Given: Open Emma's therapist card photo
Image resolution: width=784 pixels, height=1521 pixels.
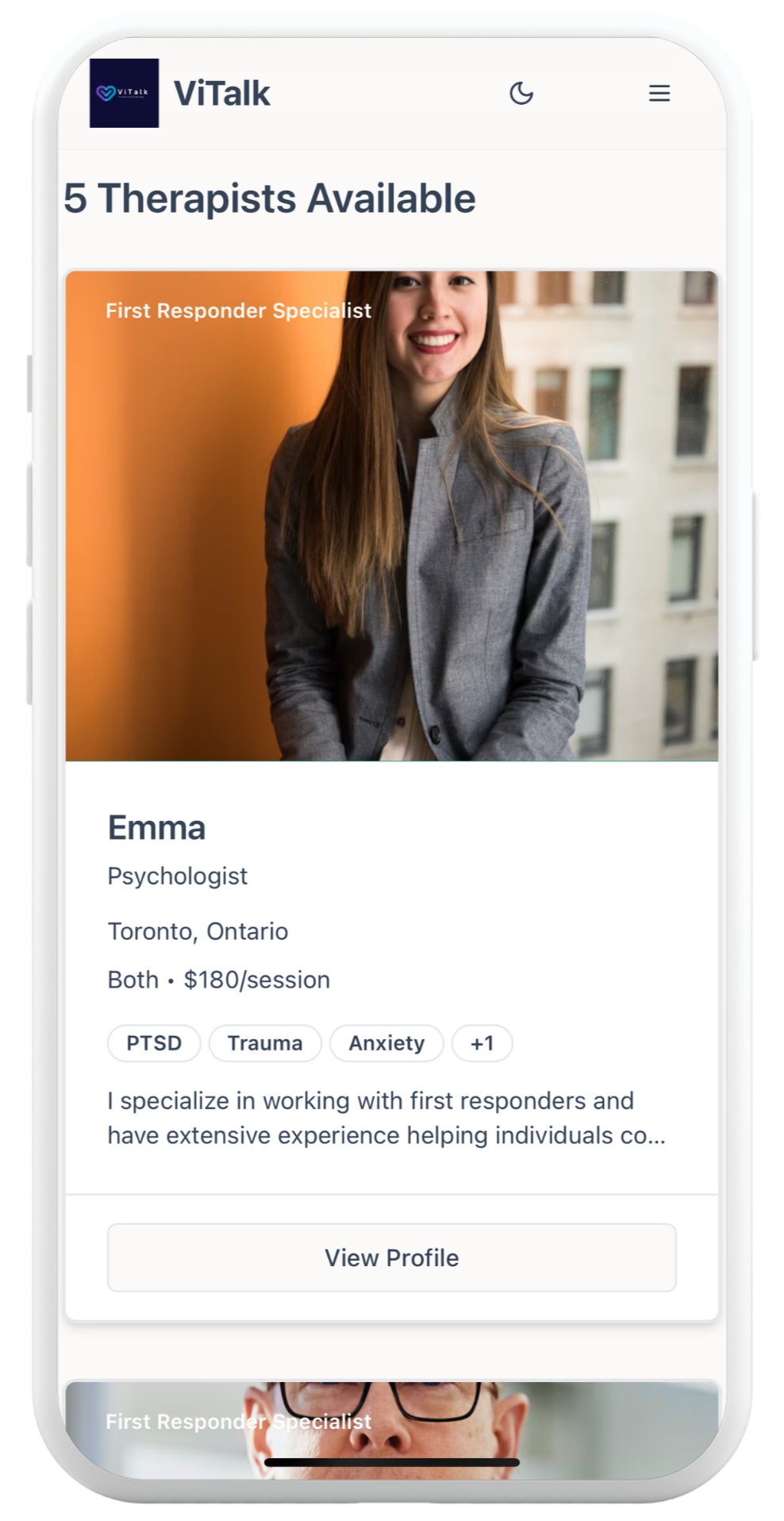Looking at the screenshot, I should [x=391, y=516].
